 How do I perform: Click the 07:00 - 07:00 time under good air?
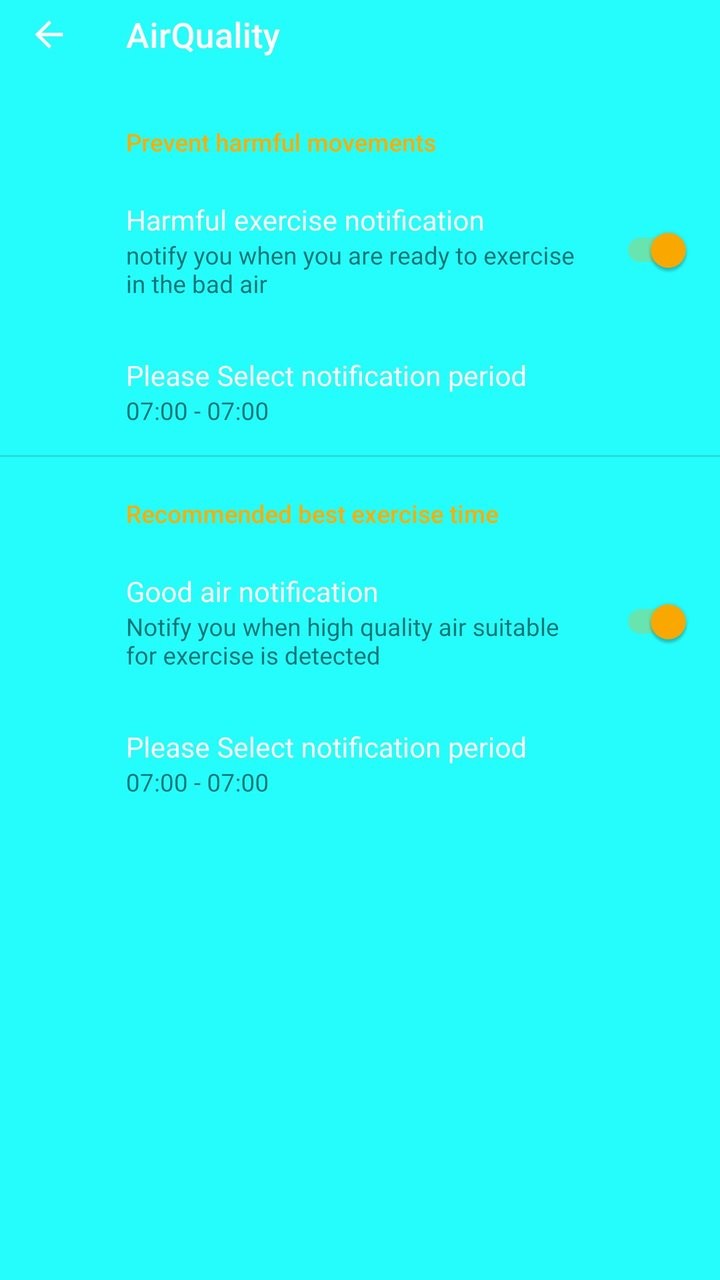point(196,782)
